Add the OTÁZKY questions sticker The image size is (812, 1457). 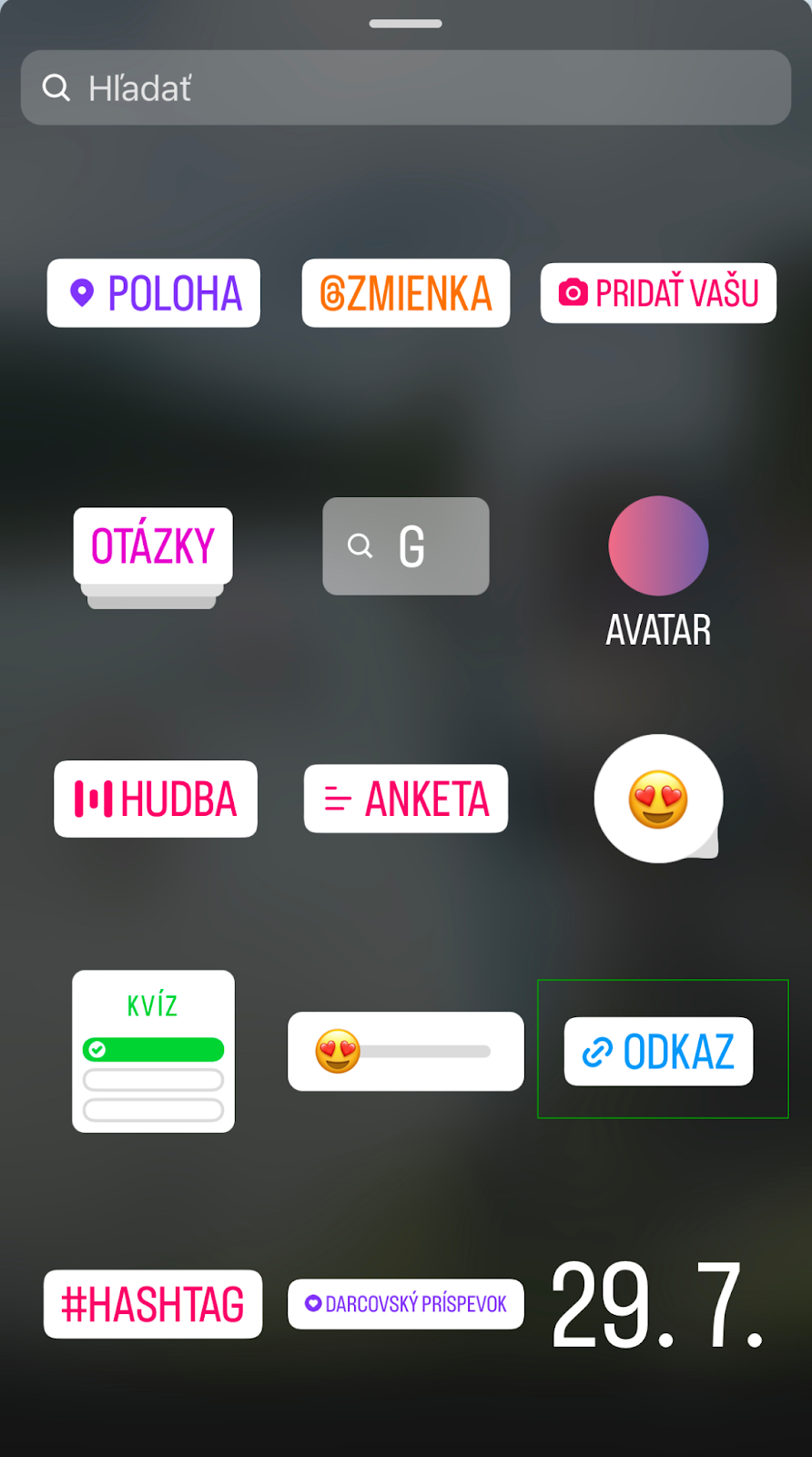pyautogui.click(x=153, y=548)
